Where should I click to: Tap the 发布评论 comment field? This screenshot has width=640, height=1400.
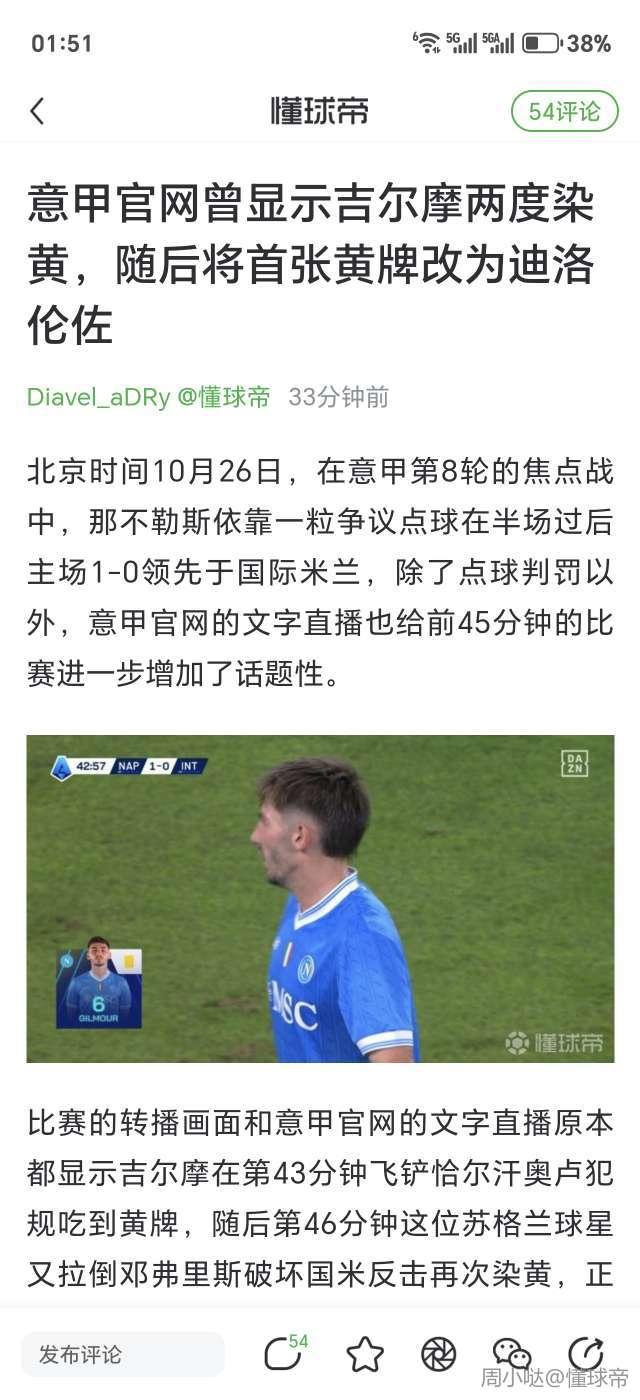(x=122, y=1354)
